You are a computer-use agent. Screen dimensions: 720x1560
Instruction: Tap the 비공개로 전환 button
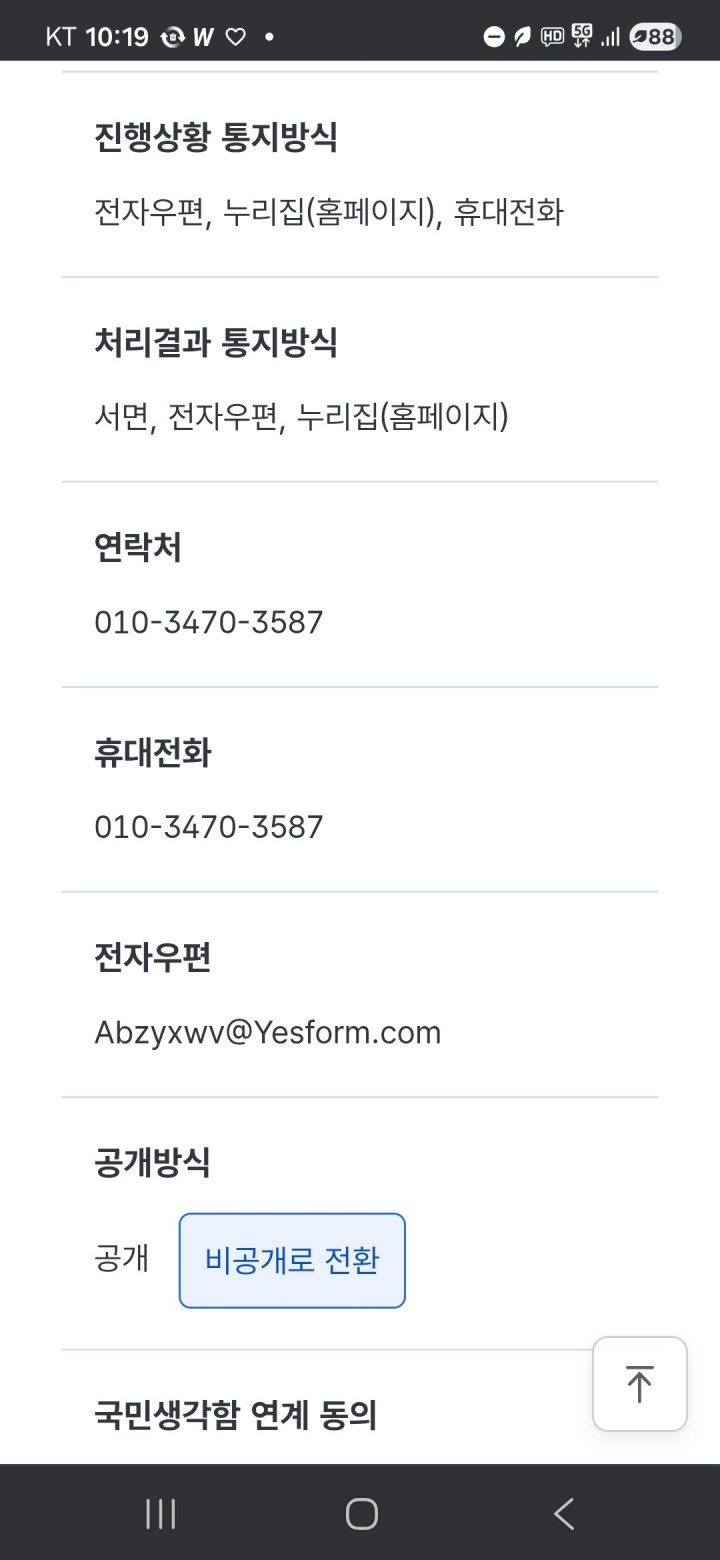coord(292,1260)
